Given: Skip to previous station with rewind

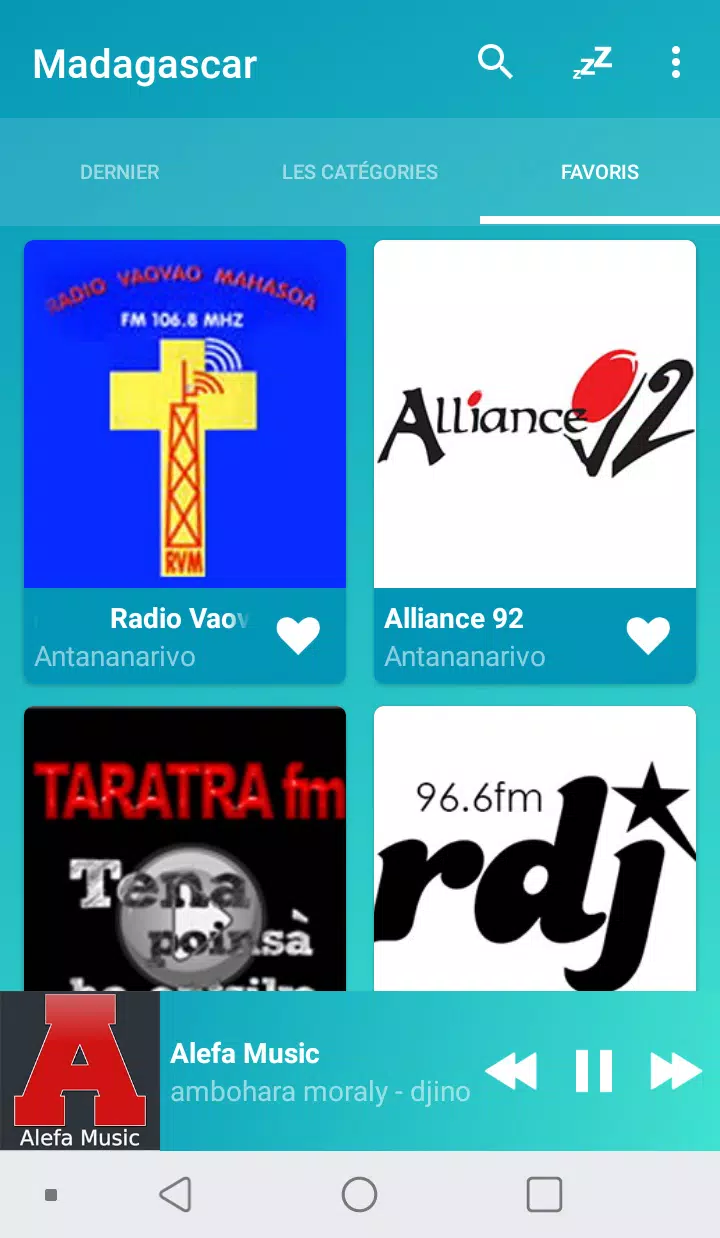Looking at the screenshot, I should (511, 1071).
